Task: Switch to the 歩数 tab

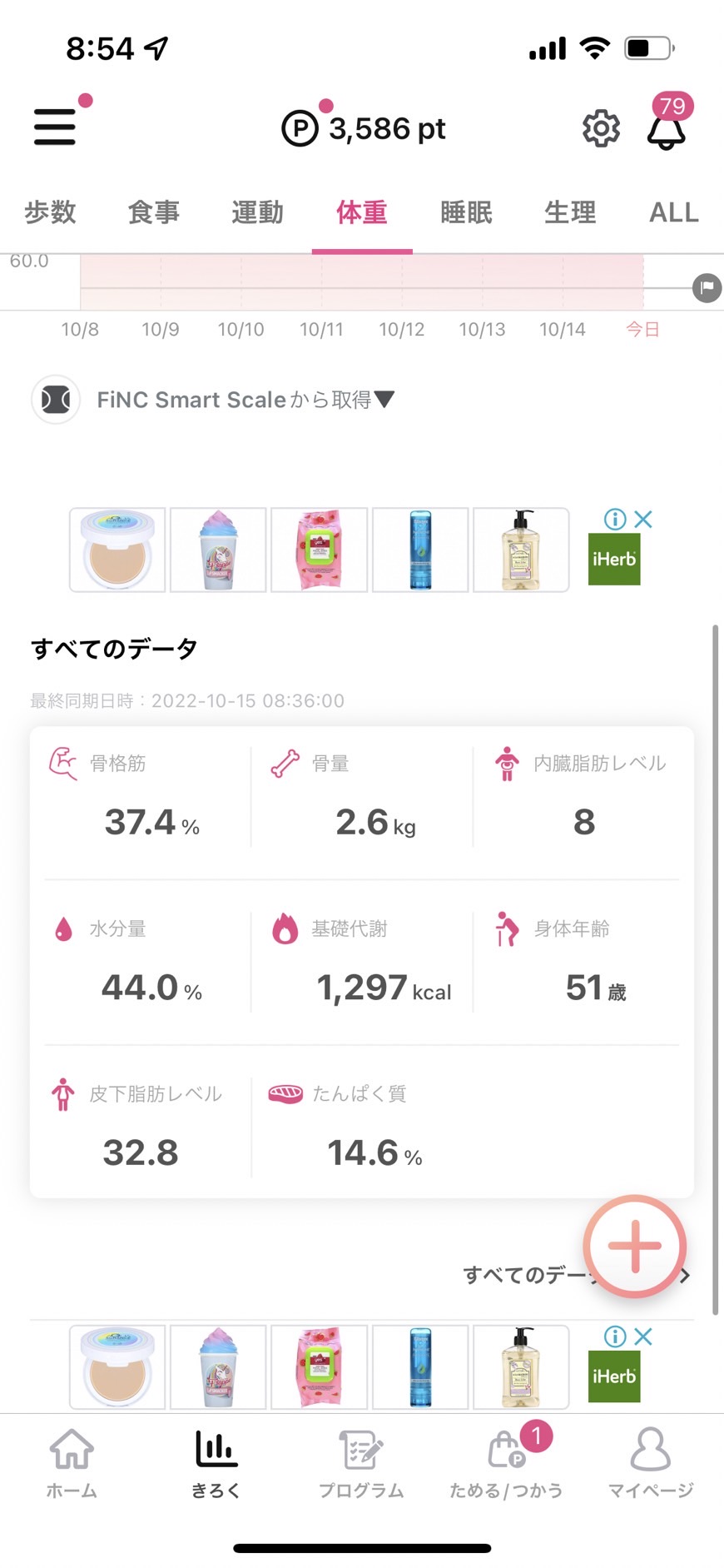Action: pos(50,212)
